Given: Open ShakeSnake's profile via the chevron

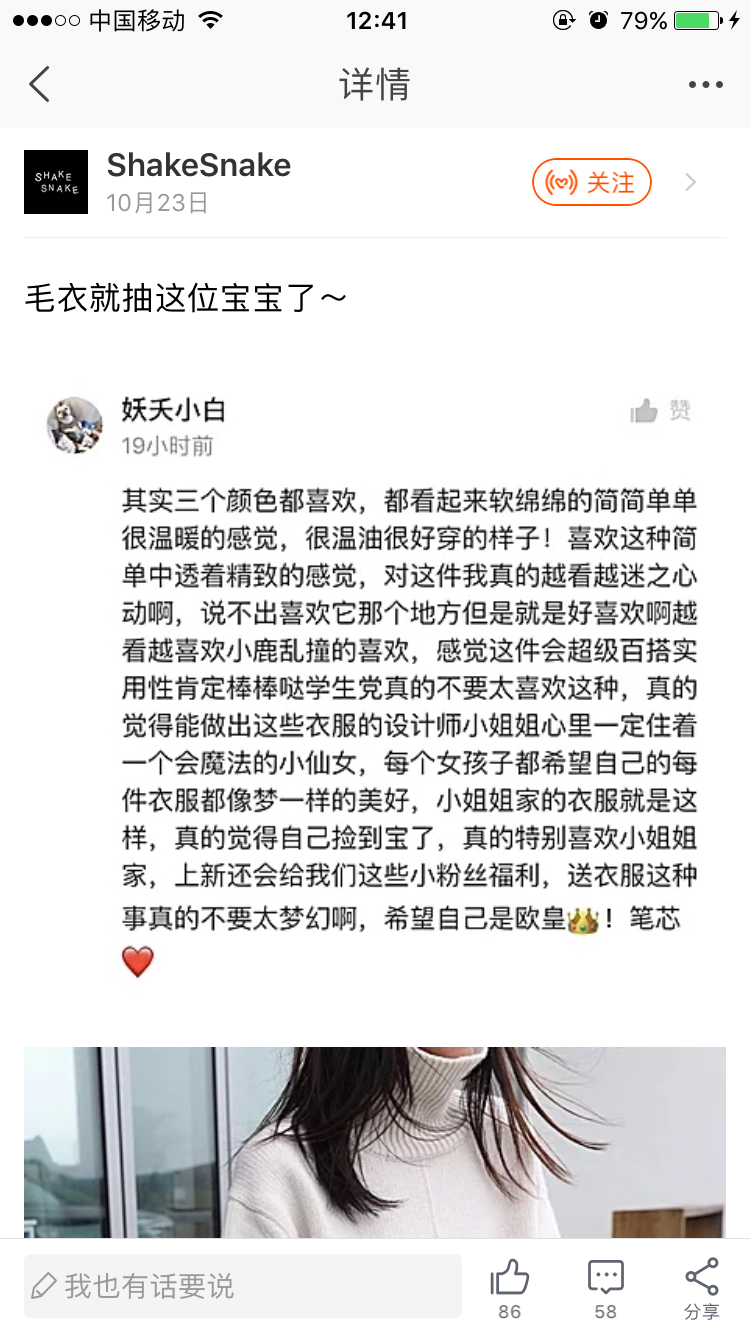Looking at the screenshot, I should point(690,182).
